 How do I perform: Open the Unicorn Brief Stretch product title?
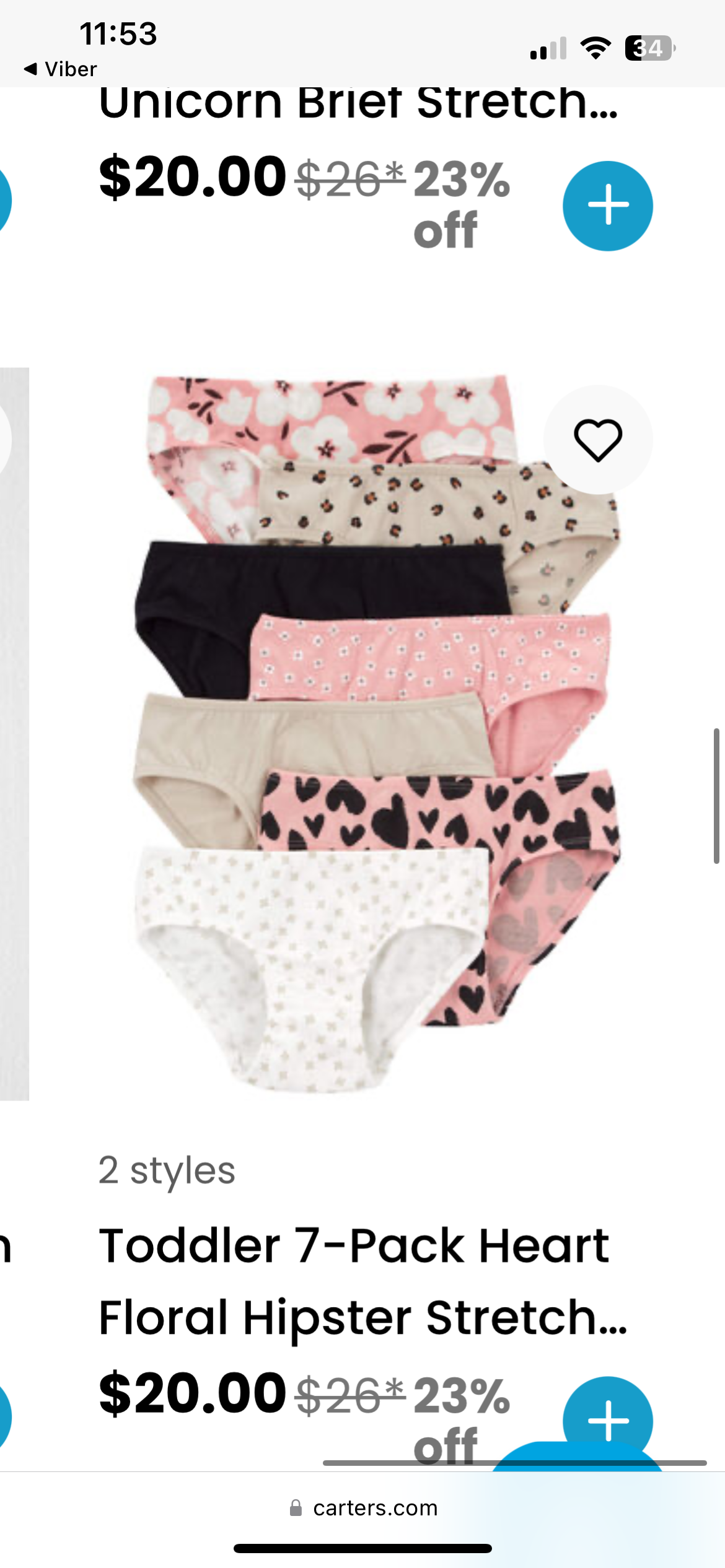tap(358, 103)
